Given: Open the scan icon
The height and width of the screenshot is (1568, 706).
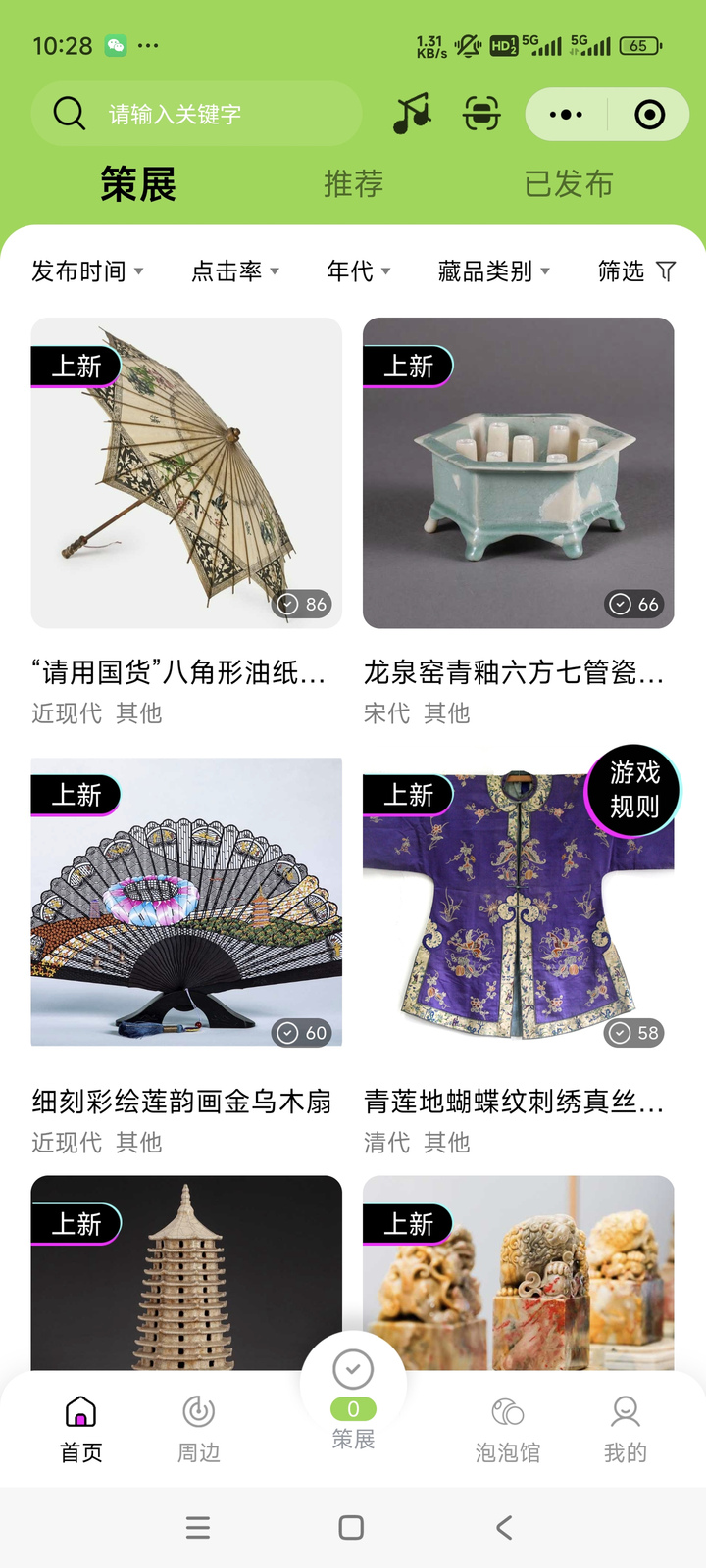Looking at the screenshot, I should 481,114.
